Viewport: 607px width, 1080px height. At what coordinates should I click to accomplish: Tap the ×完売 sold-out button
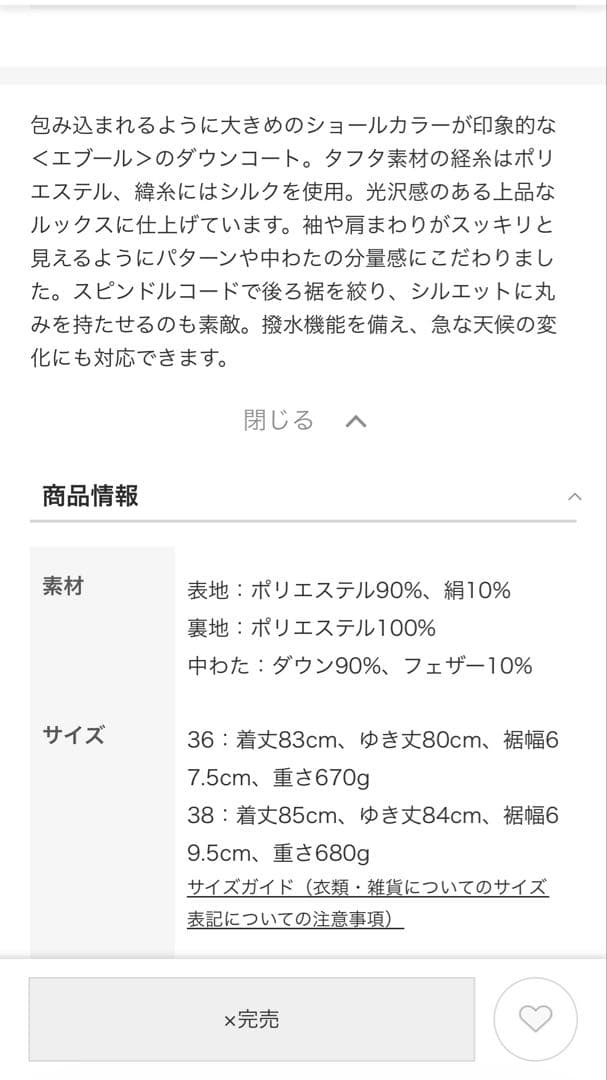pos(251,1019)
